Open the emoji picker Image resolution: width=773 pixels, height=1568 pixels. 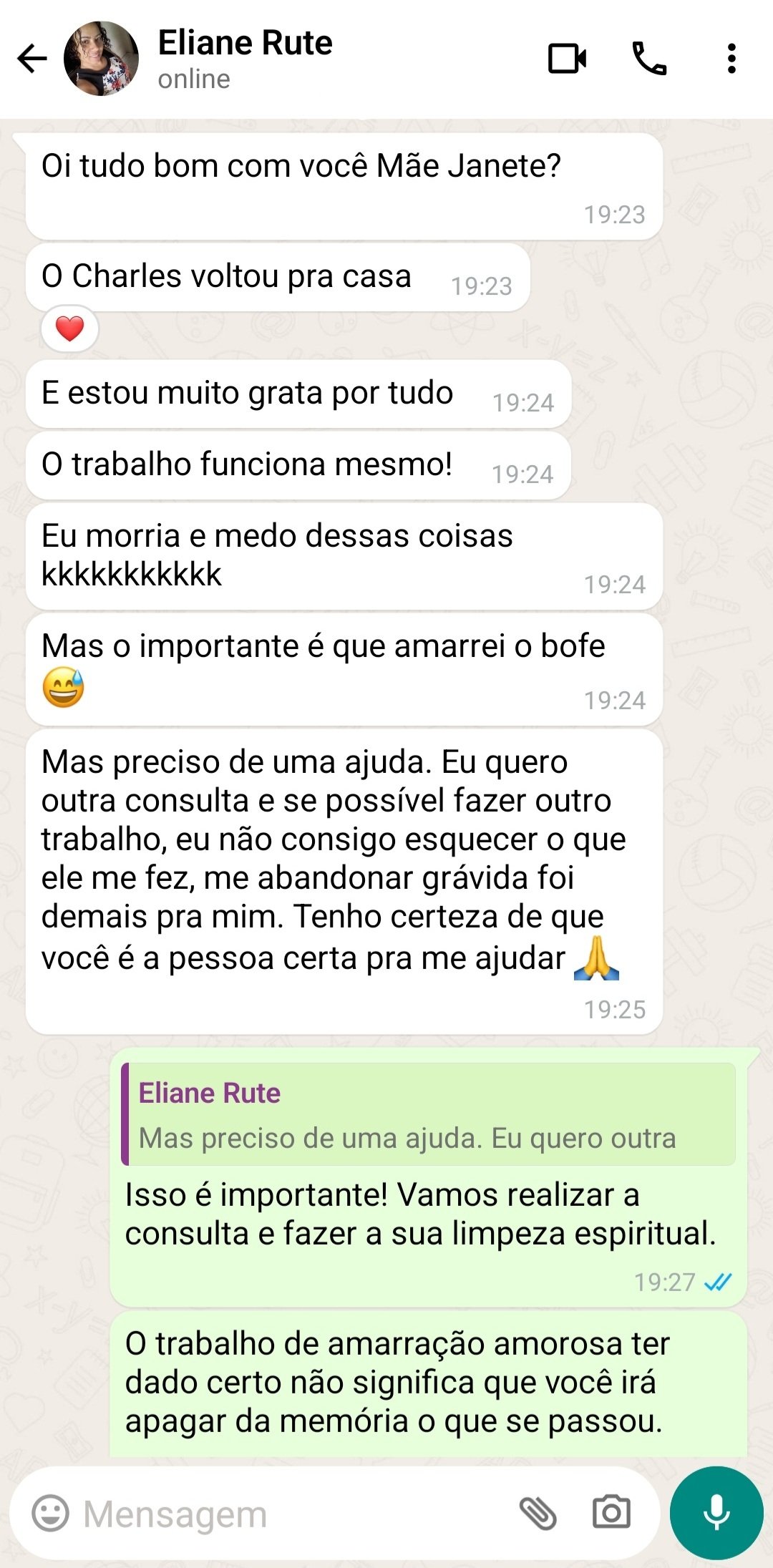(x=51, y=1514)
